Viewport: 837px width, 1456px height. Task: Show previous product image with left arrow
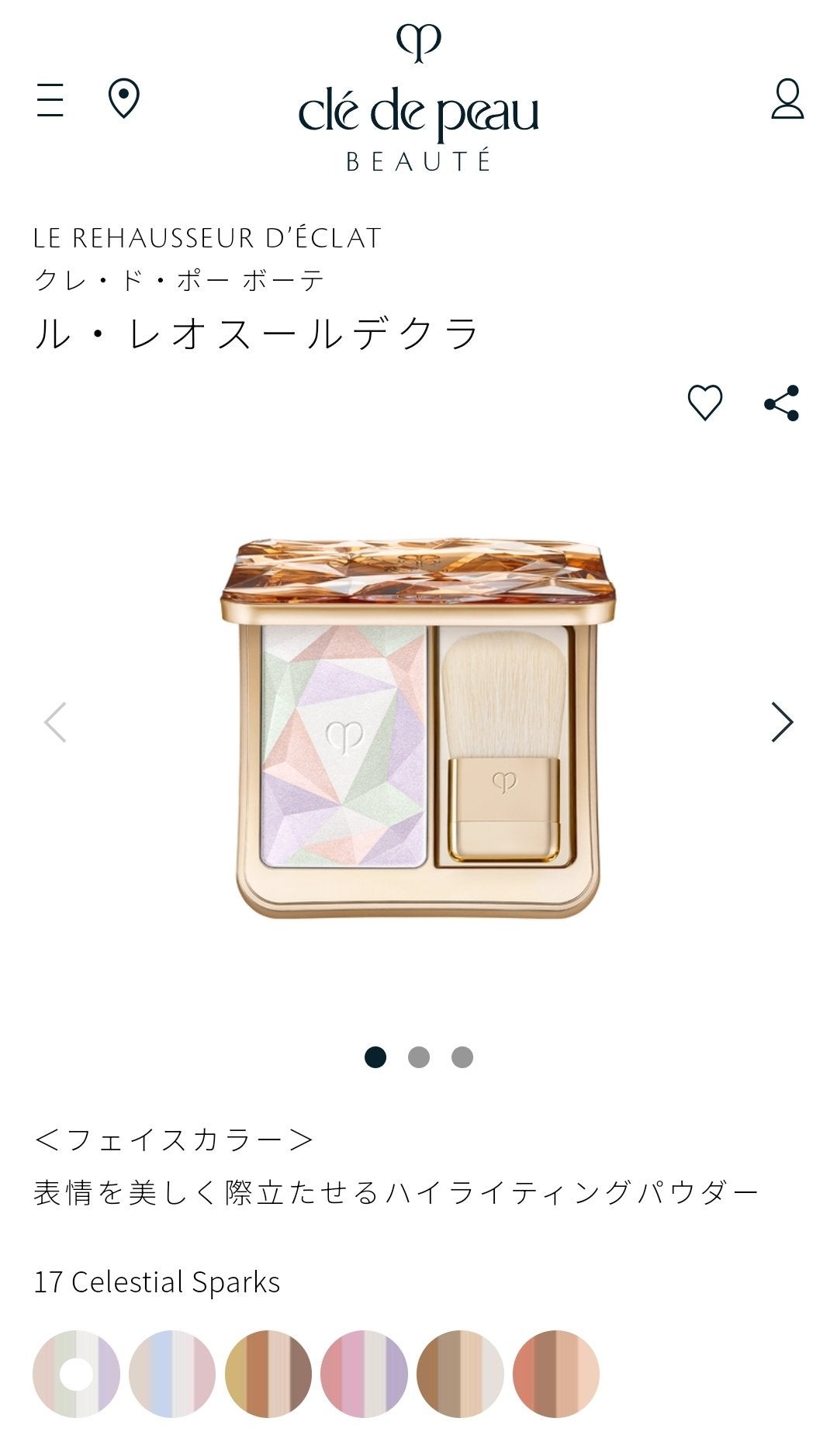coord(55,722)
